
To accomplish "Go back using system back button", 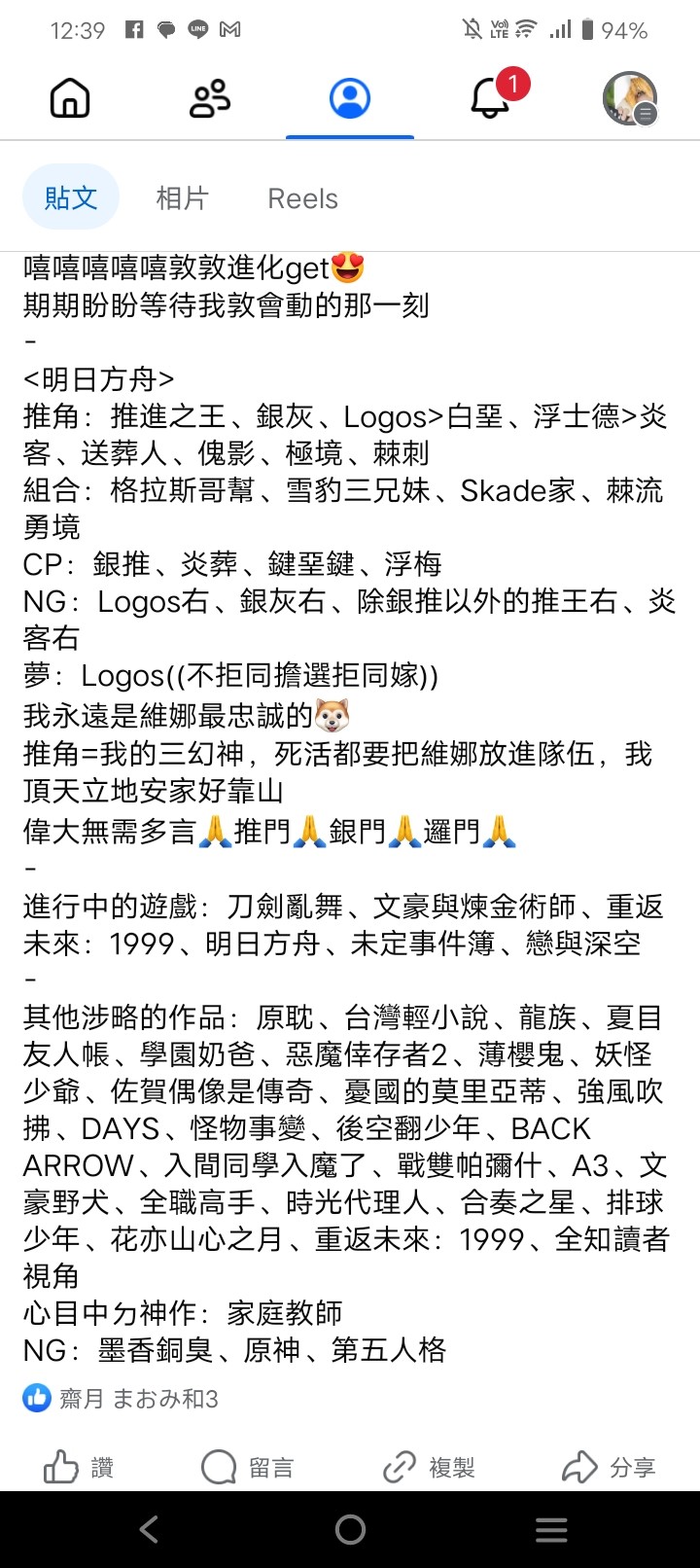I will coord(149,1529).
